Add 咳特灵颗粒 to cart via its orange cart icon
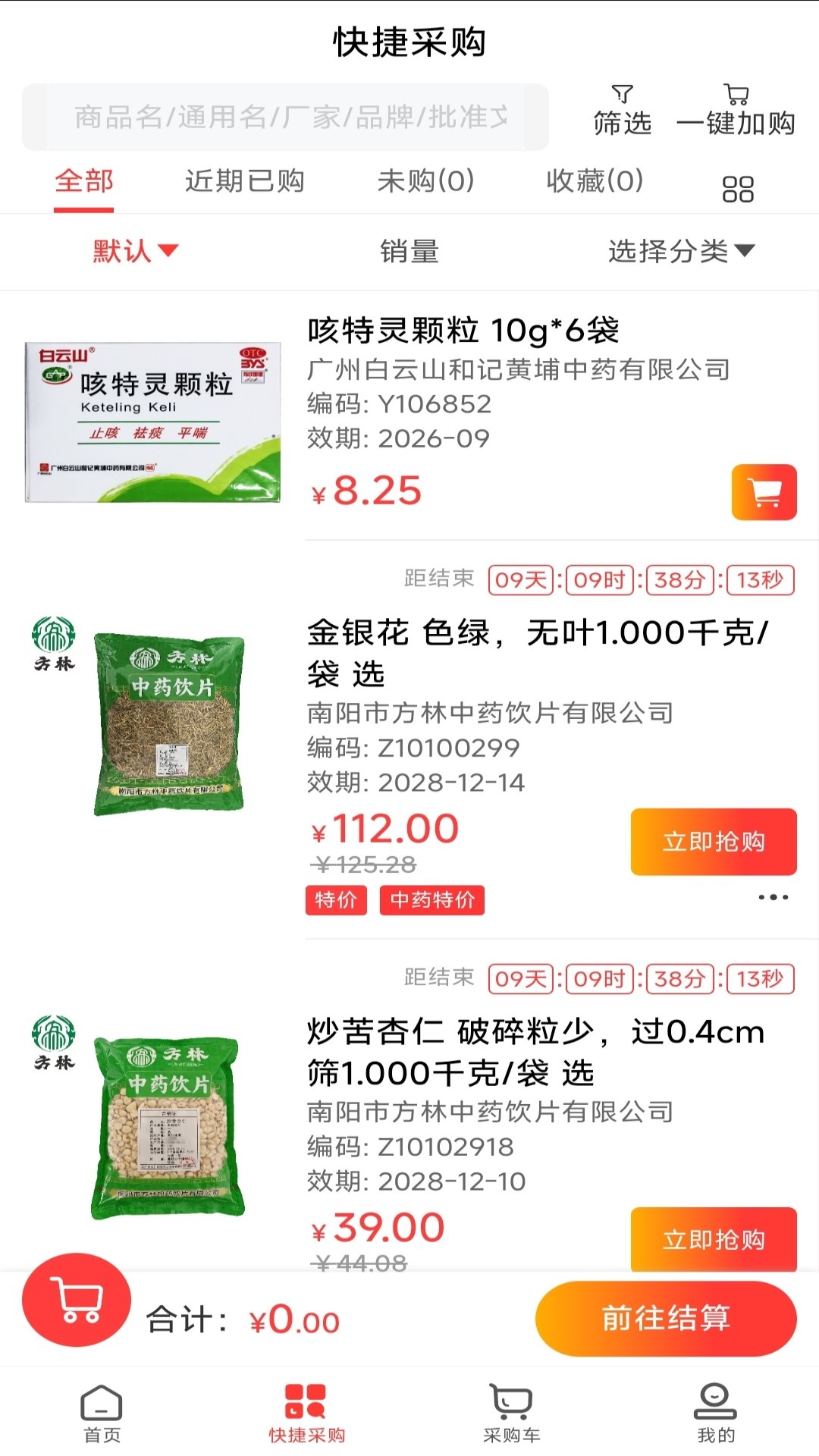This screenshot has width=819, height=1456. (764, 493)
